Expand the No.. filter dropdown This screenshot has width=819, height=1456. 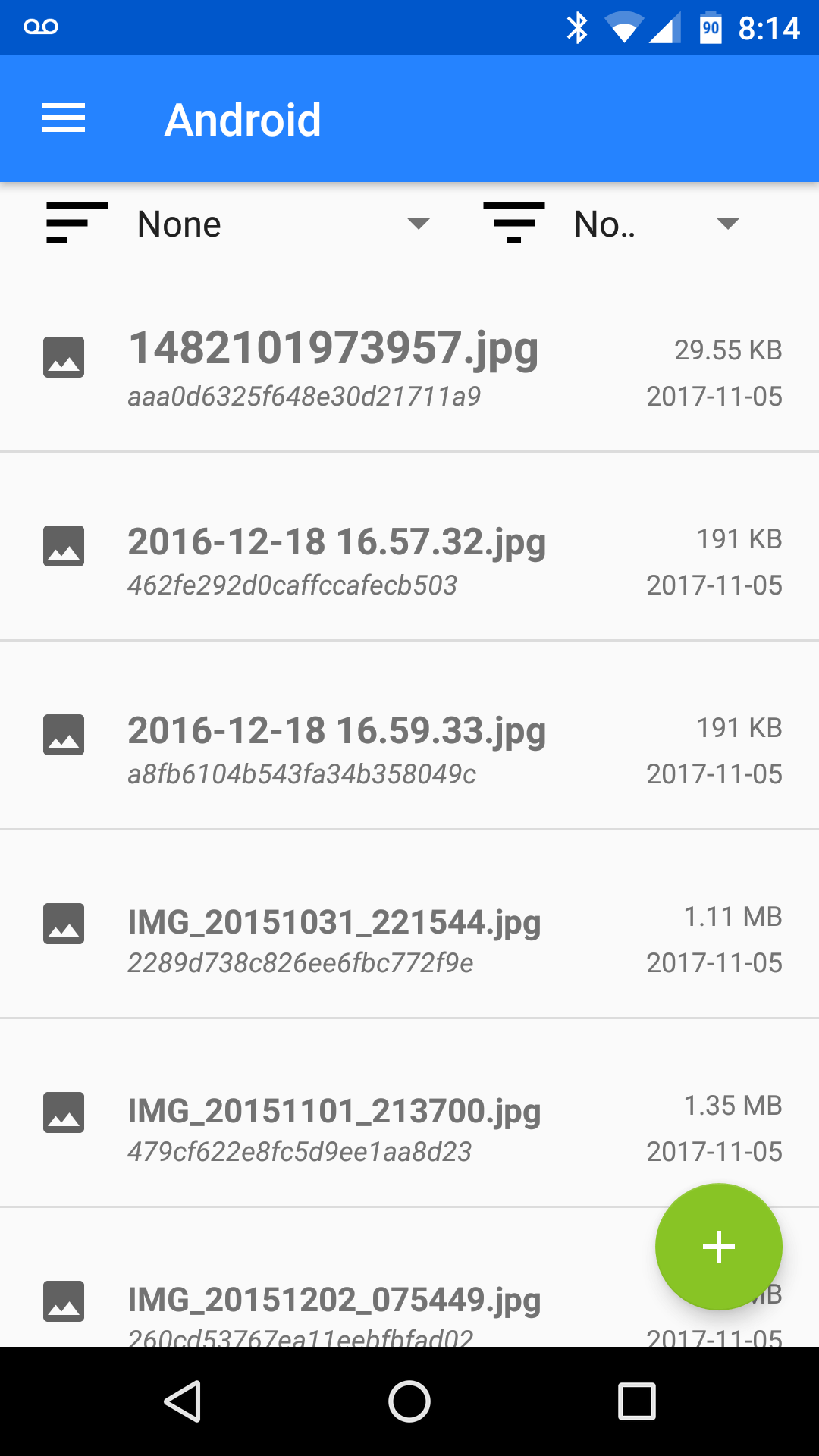coord(652,224)
